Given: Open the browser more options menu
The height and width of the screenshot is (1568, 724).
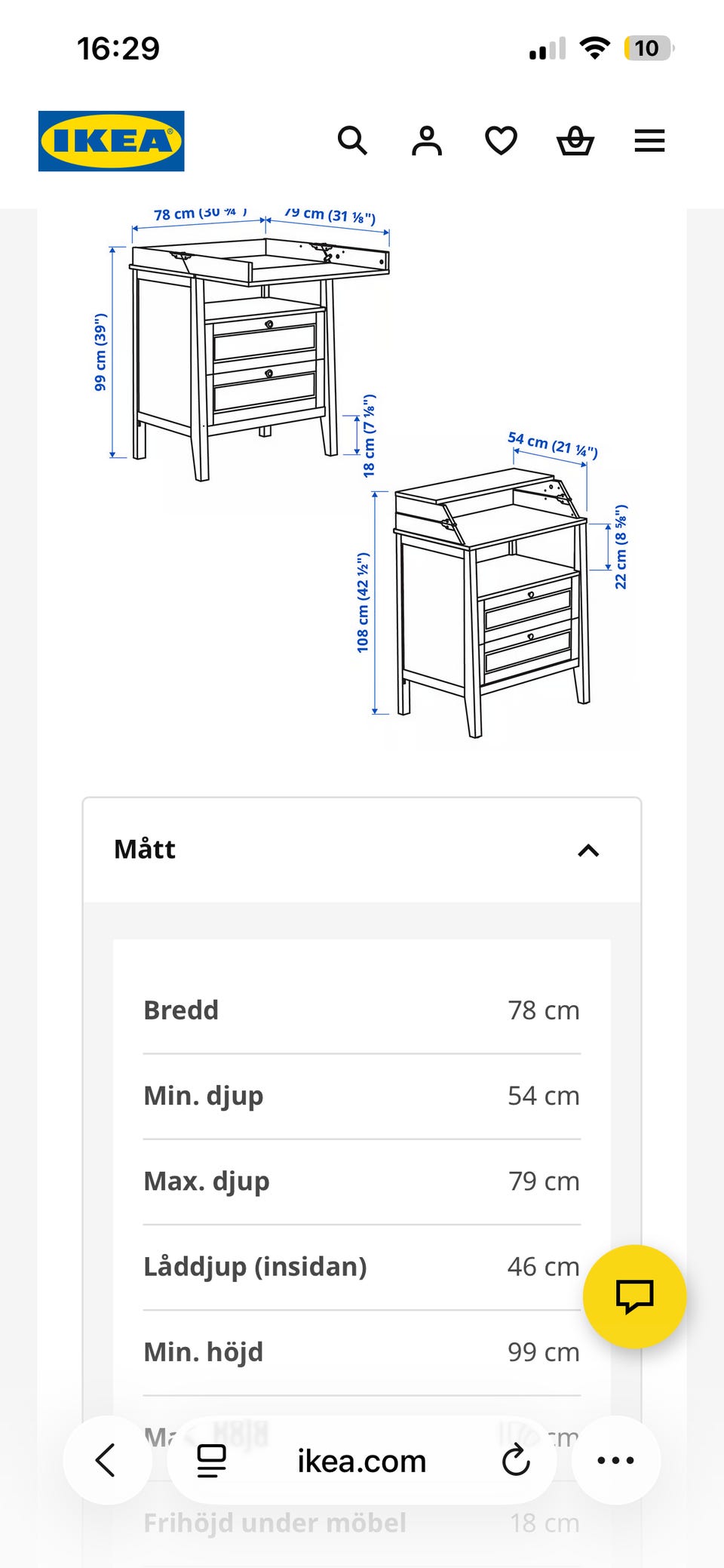Looking at the screenshot, I should (615, 1460).
